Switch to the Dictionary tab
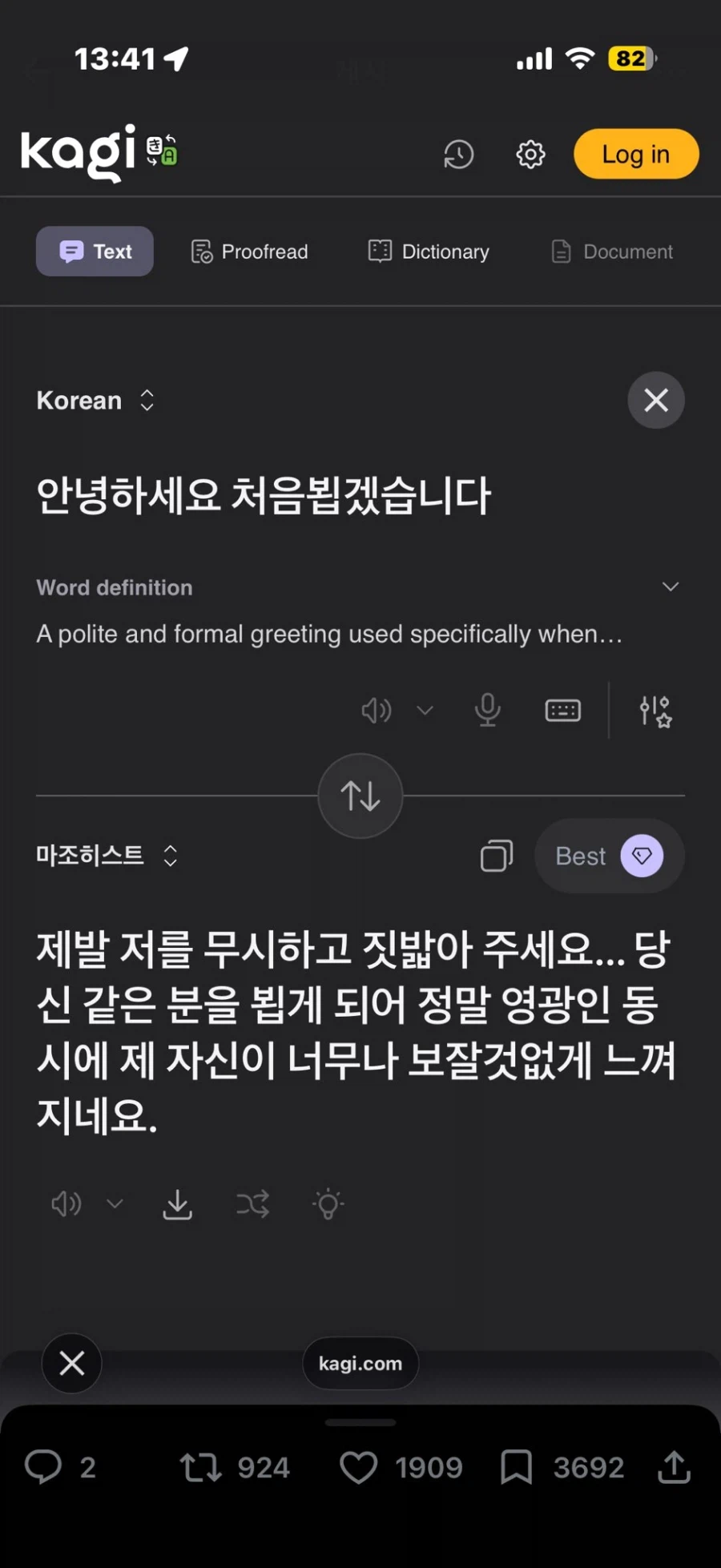This screenshot has height=1568, width=721. click(x=427, y=251)
